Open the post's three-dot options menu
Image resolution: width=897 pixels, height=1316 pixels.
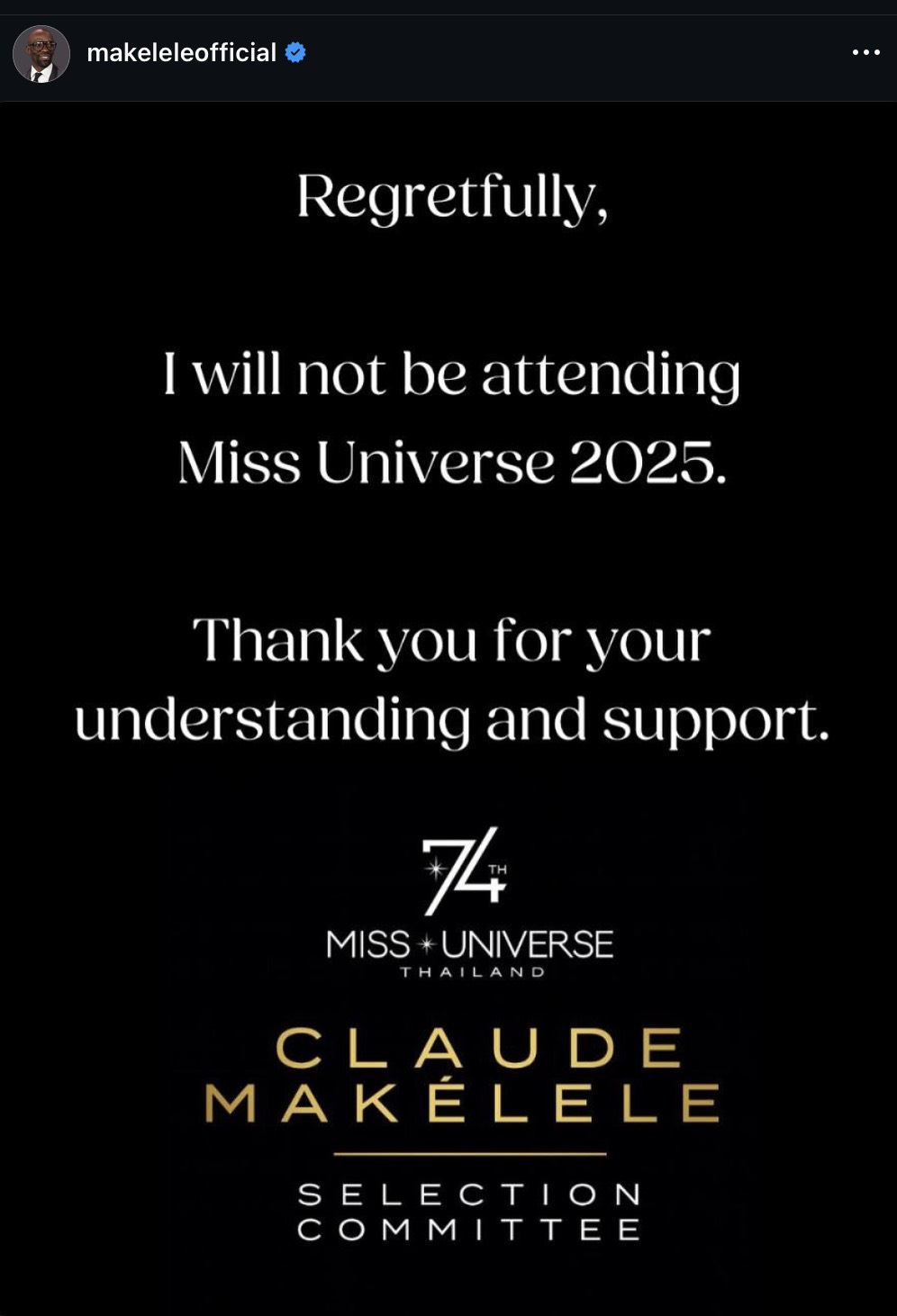865,53
